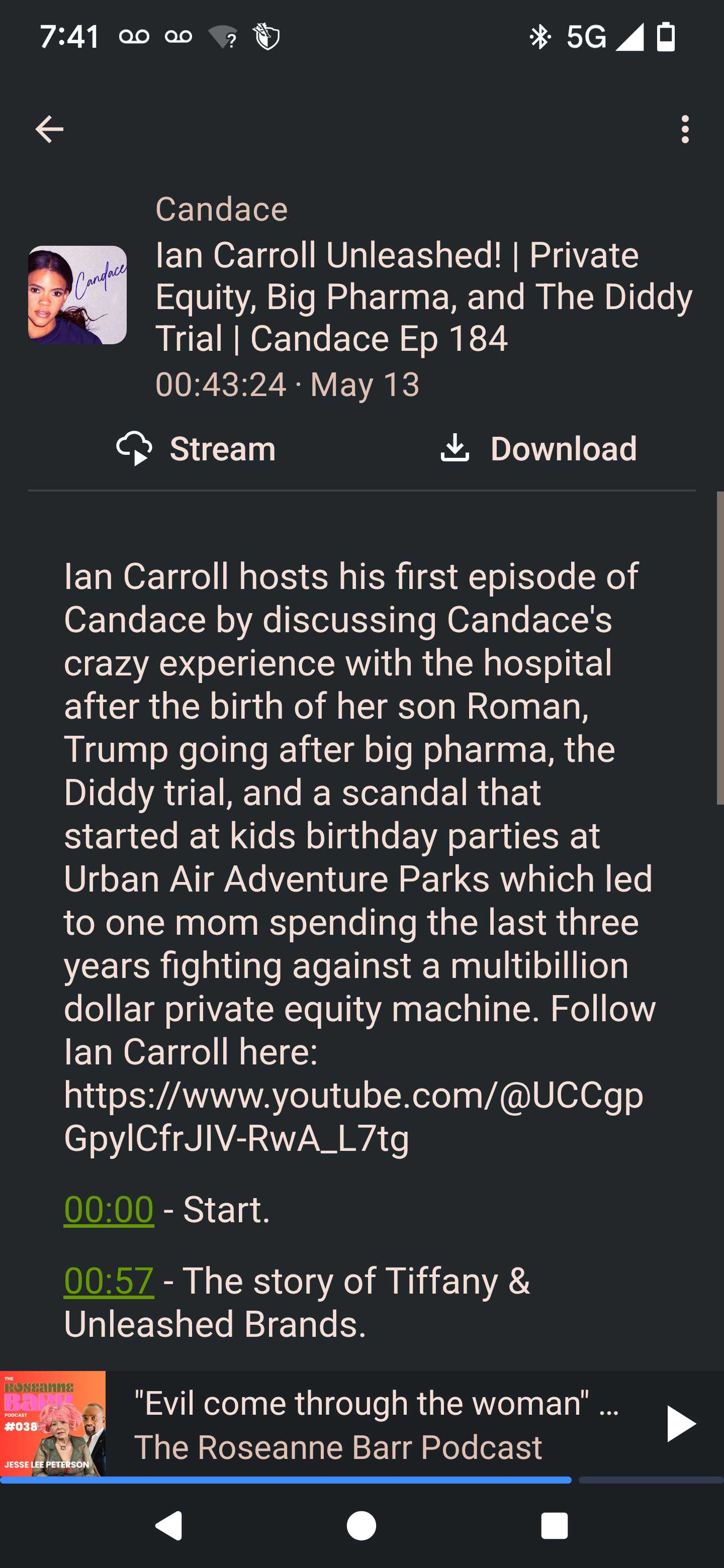Screen dimensions: 724x1568
Task: Stream this Candace episode
Action: 196,449
